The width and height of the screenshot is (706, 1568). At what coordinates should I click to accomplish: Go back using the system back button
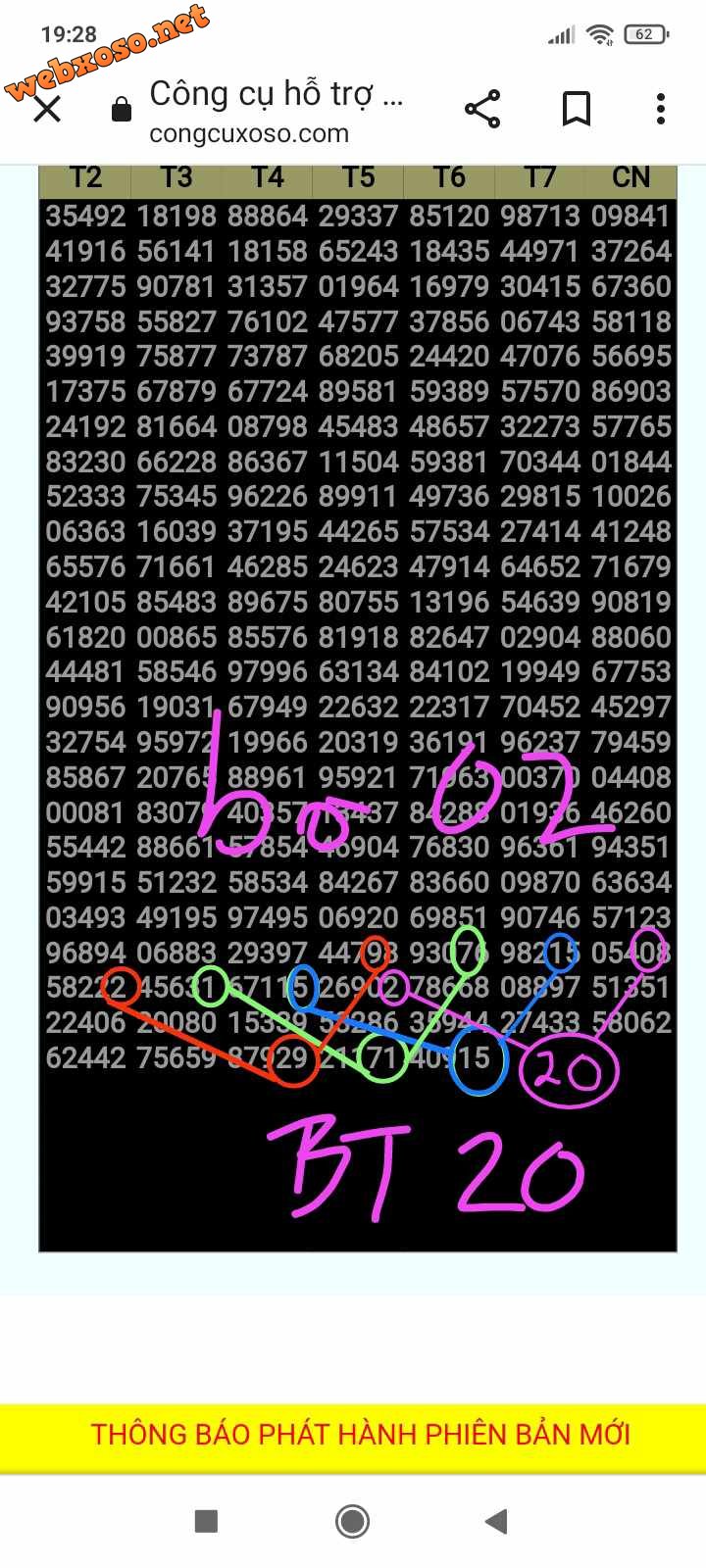497,1521
